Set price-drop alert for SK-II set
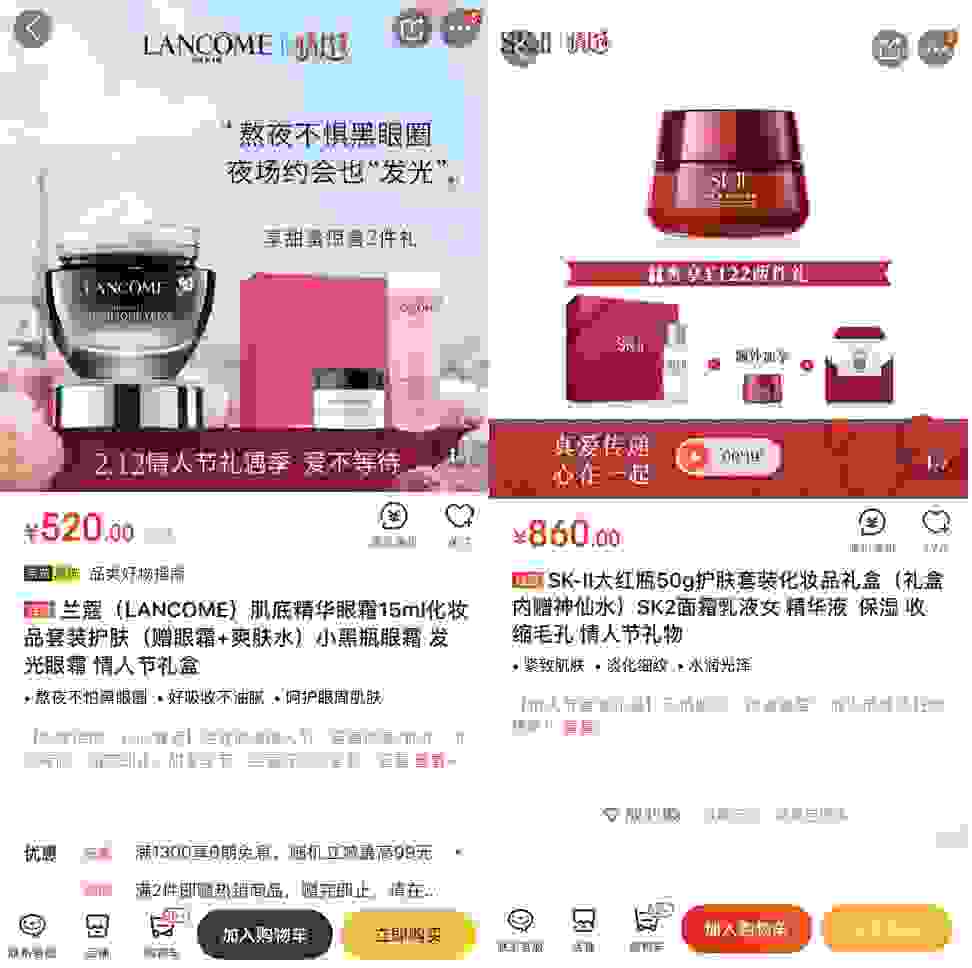 pos(872,529)
